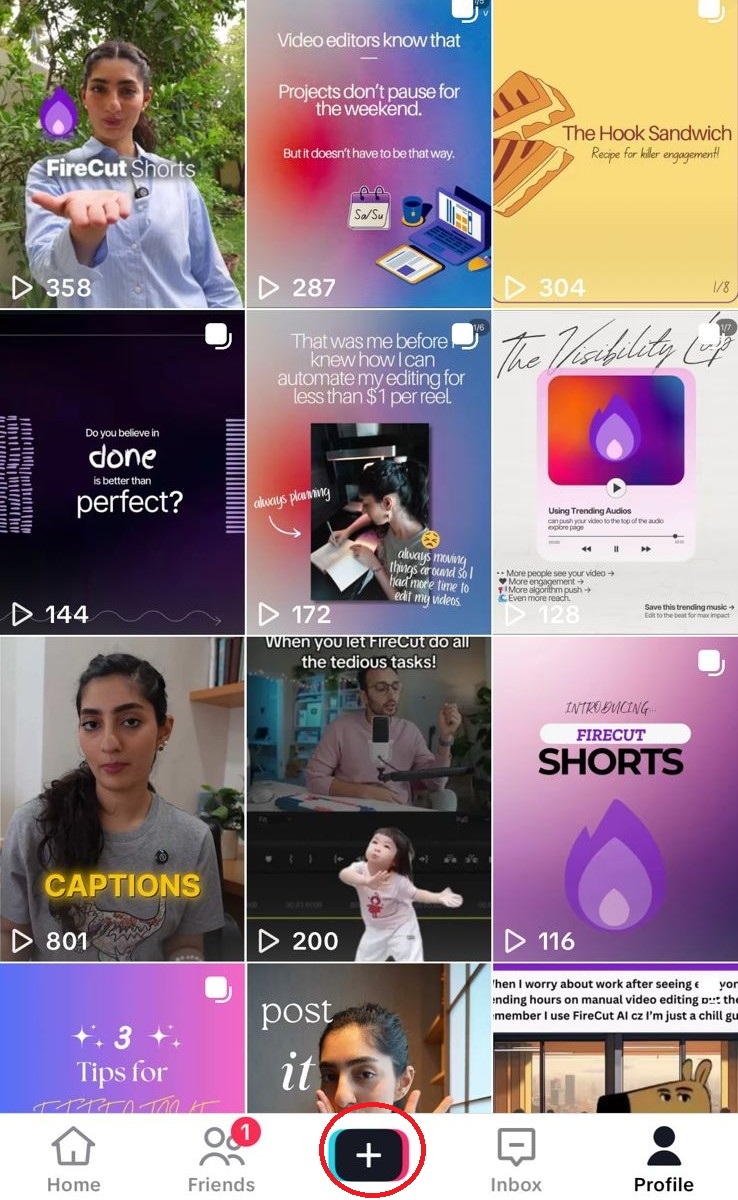Open the Introducing FireCut Shorts post
This screenshot has width=738, height=1200.
pyautogui.click(x=615, y=798)
